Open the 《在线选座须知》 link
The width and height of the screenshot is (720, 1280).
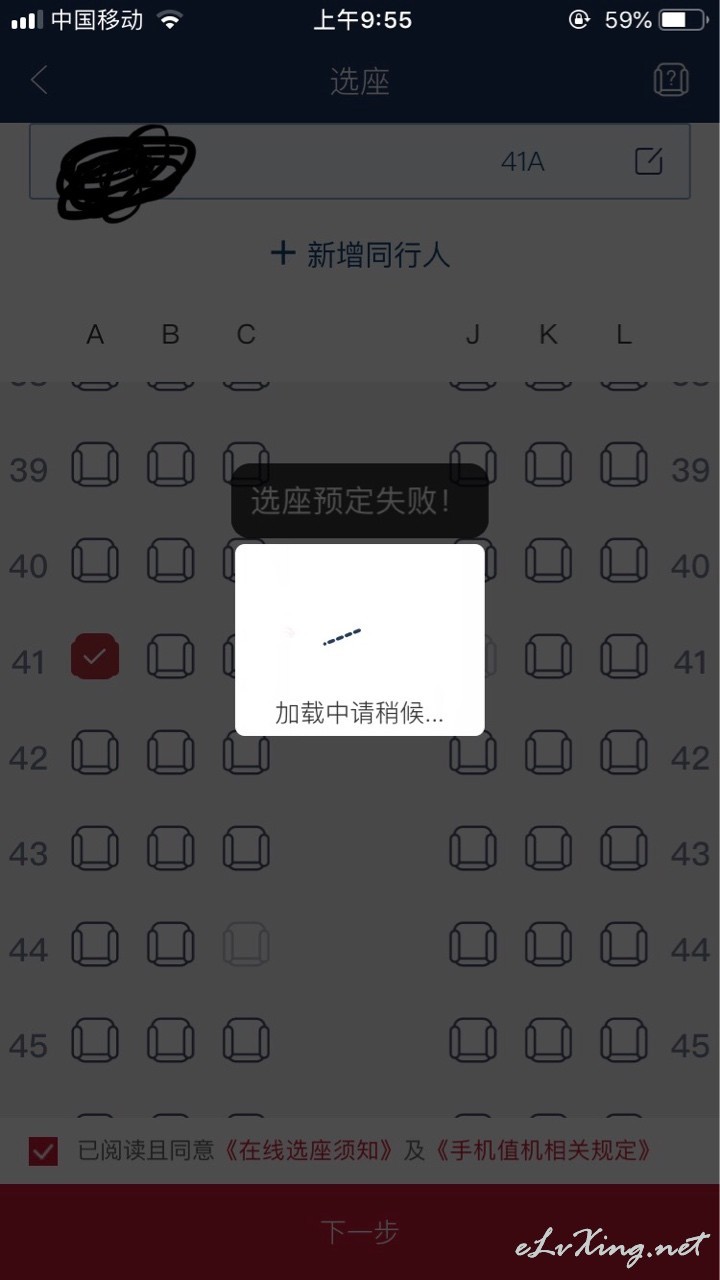tap(308, 1151)
